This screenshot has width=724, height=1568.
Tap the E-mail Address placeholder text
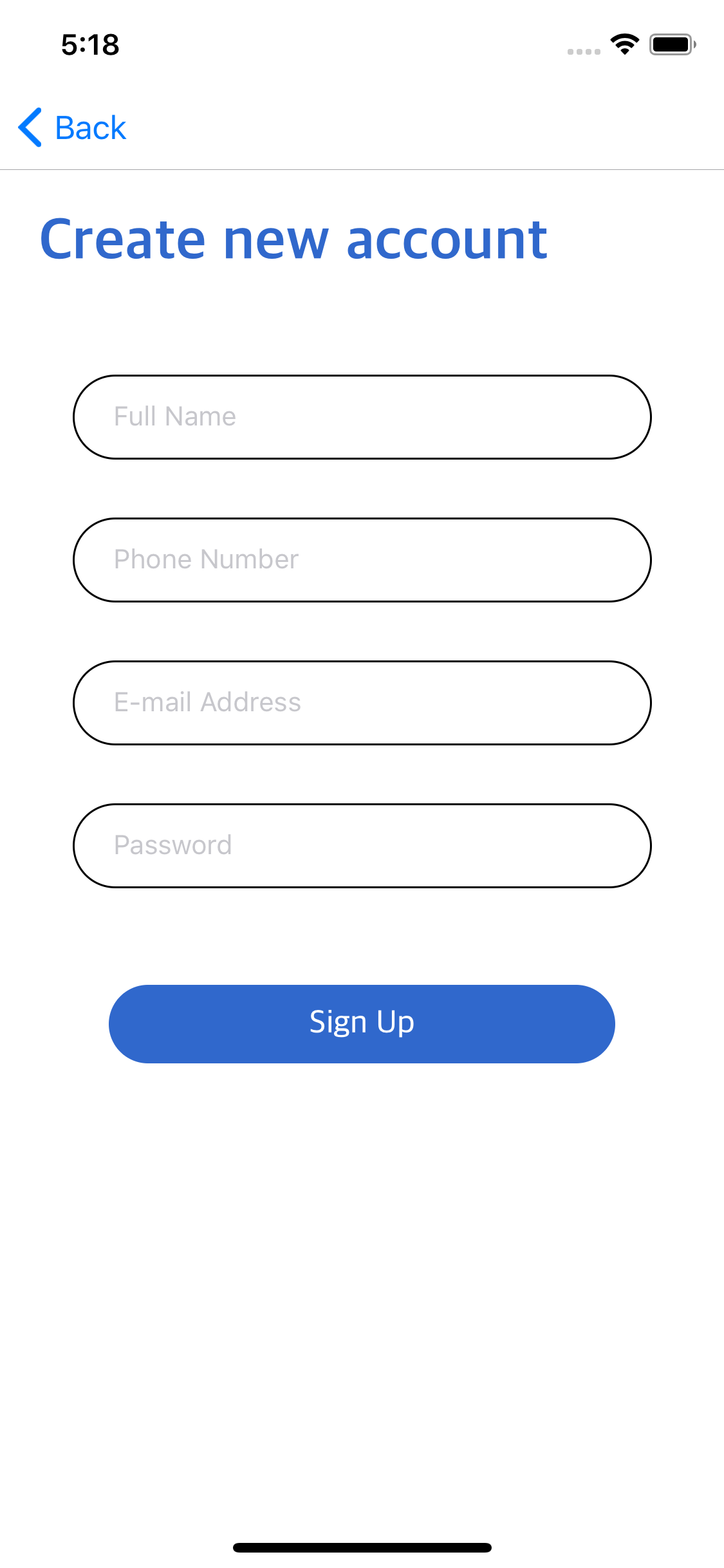coord(206,702)
